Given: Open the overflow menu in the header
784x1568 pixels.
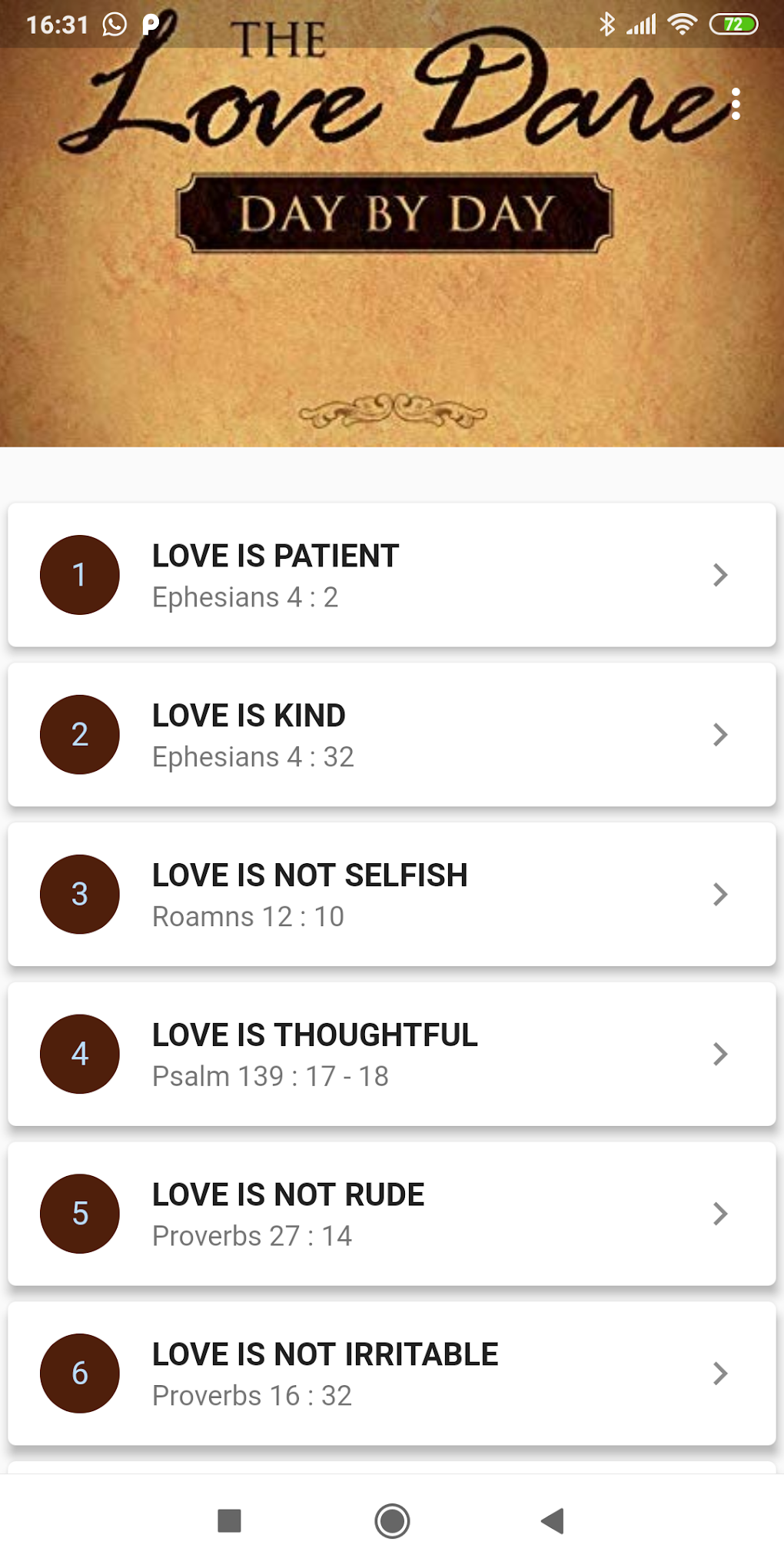Looking at the screenshot, I should click(x=736, y=104).
